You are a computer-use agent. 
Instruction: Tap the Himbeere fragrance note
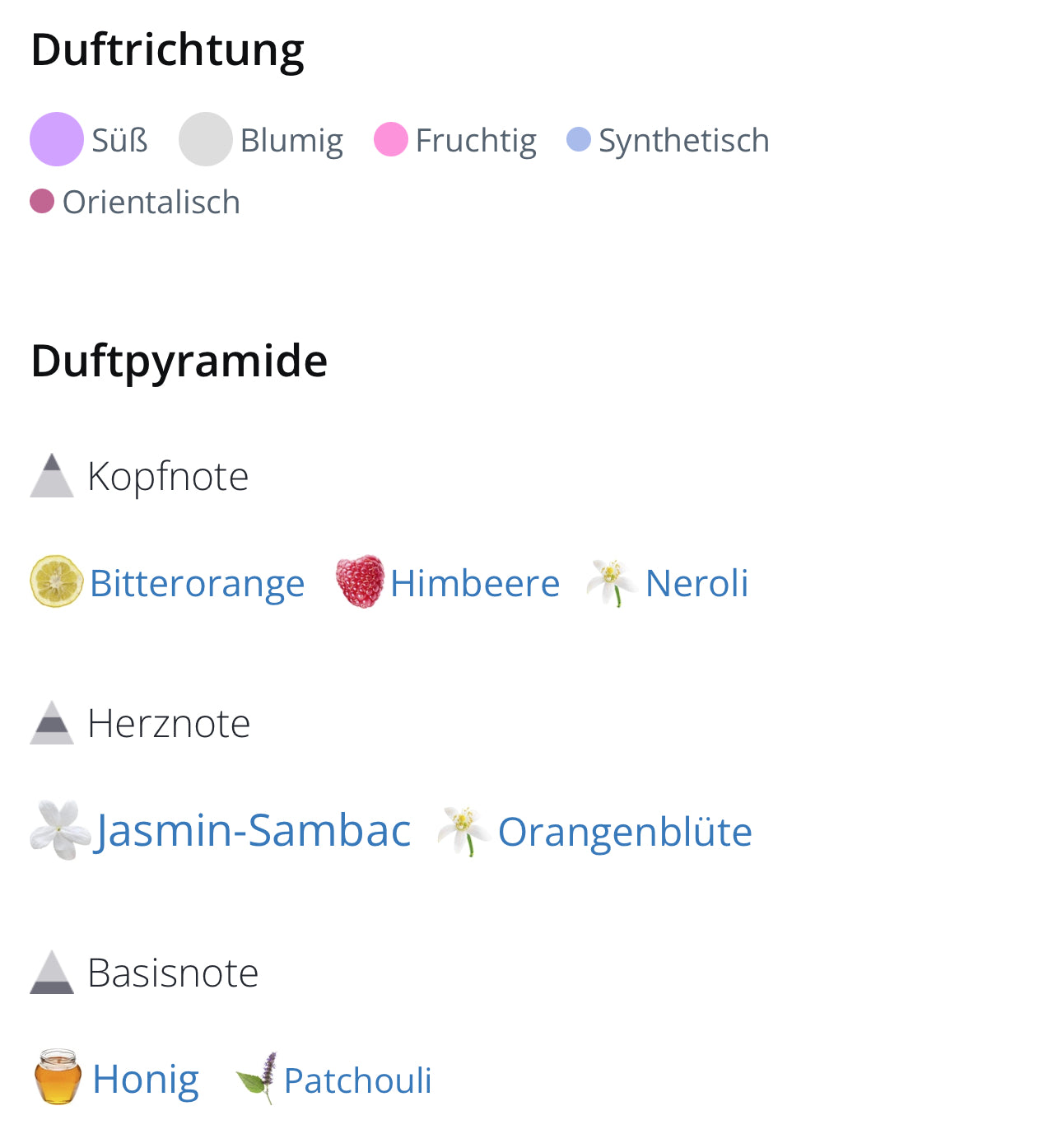(x=474, y=583)
